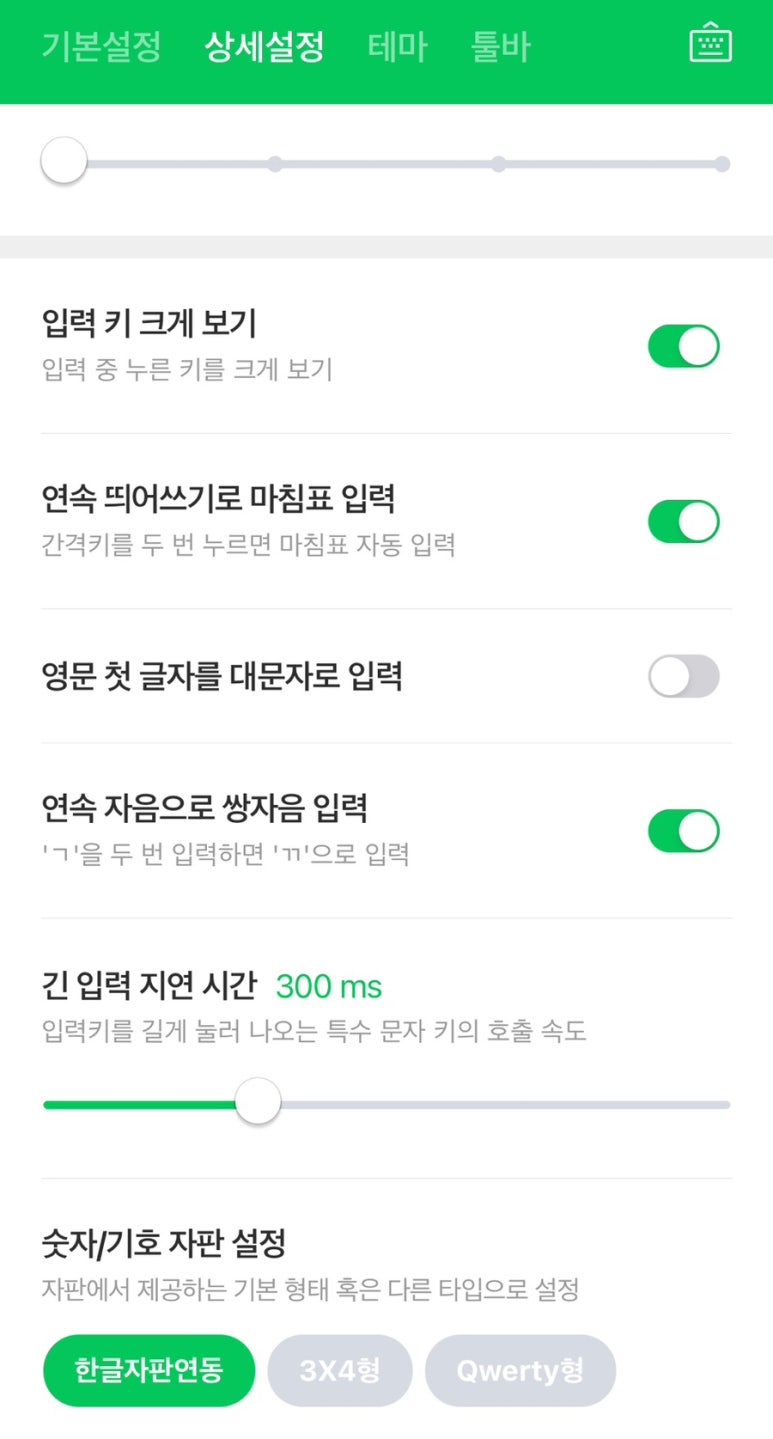Turn off 연속 띄어쓰기로 마침표 입력

pyautogui.click(x=683, y=521)
